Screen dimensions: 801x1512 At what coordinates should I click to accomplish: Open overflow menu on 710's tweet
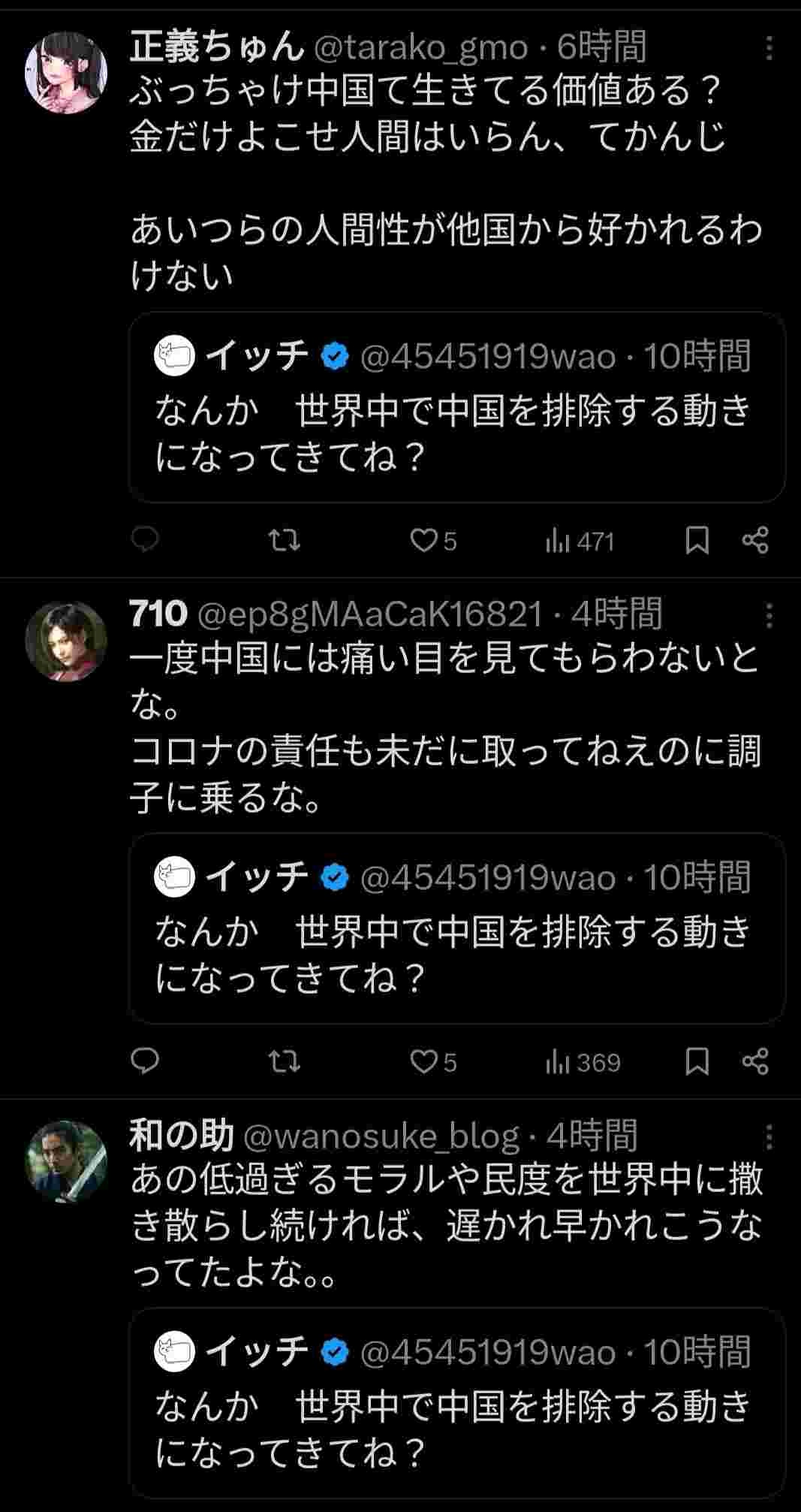tap(769, 615)
